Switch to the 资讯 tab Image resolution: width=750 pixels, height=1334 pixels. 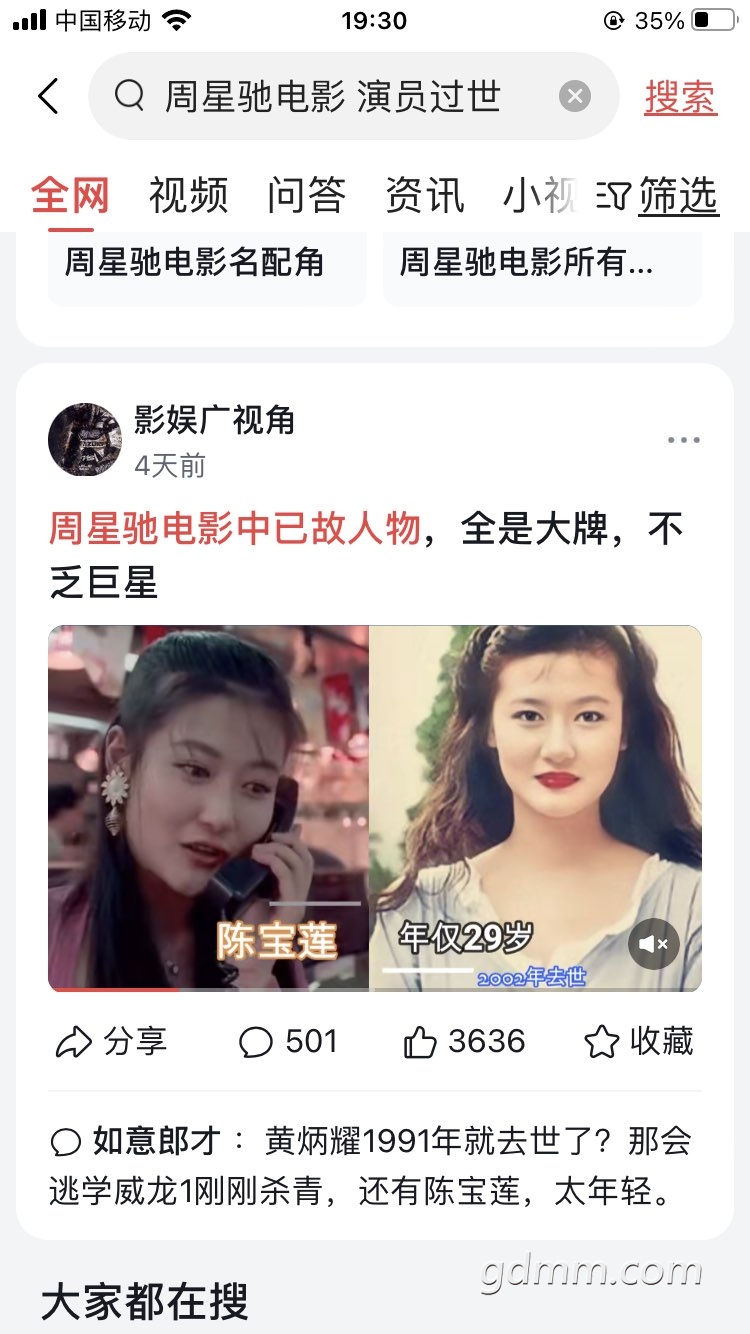pos(424,195)
